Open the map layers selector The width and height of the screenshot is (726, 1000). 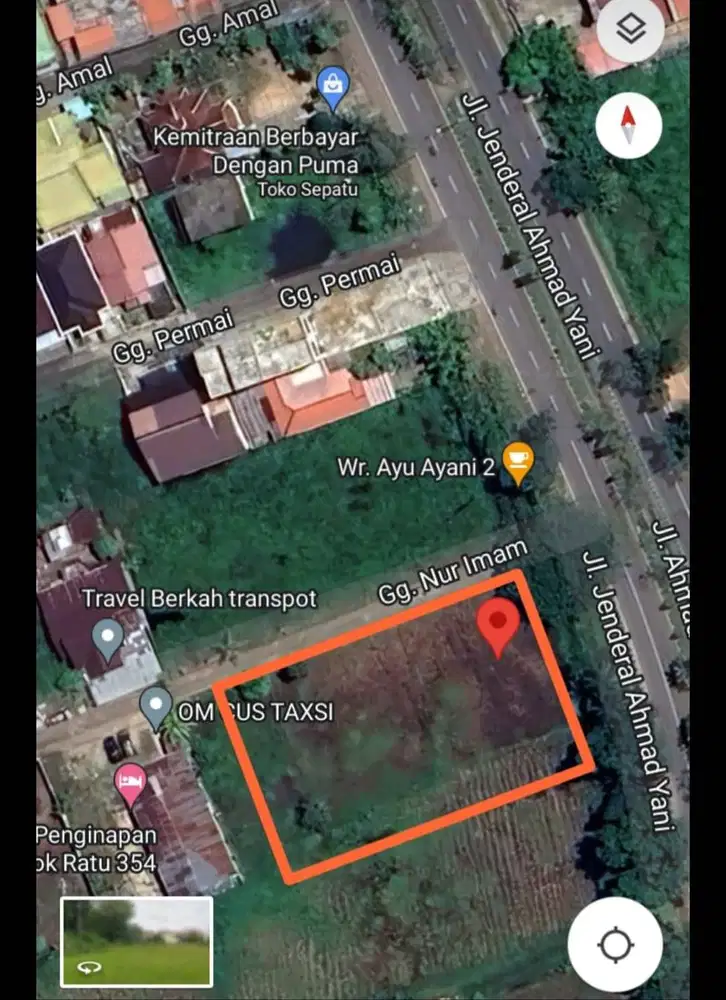(631, 30)
